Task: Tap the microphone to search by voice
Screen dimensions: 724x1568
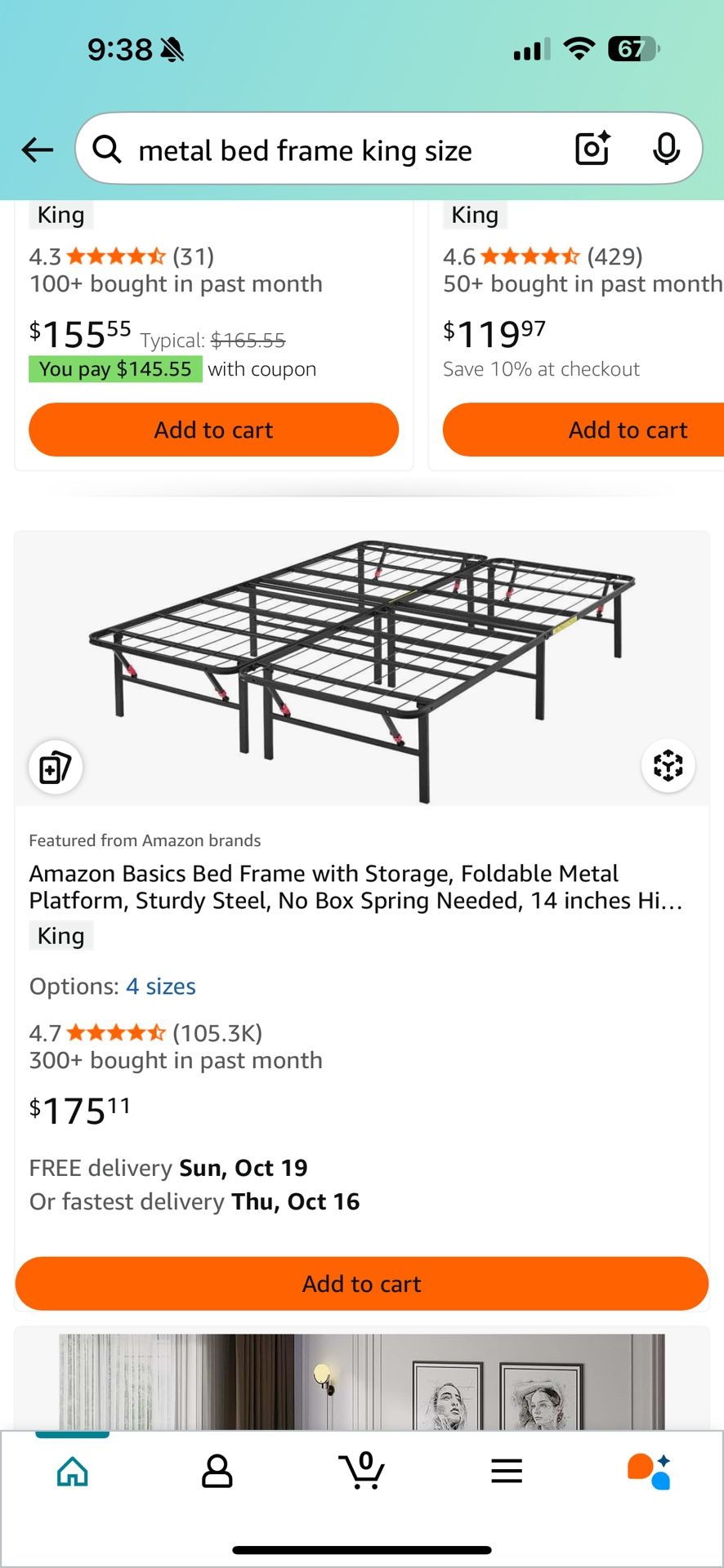Action: 667,149
